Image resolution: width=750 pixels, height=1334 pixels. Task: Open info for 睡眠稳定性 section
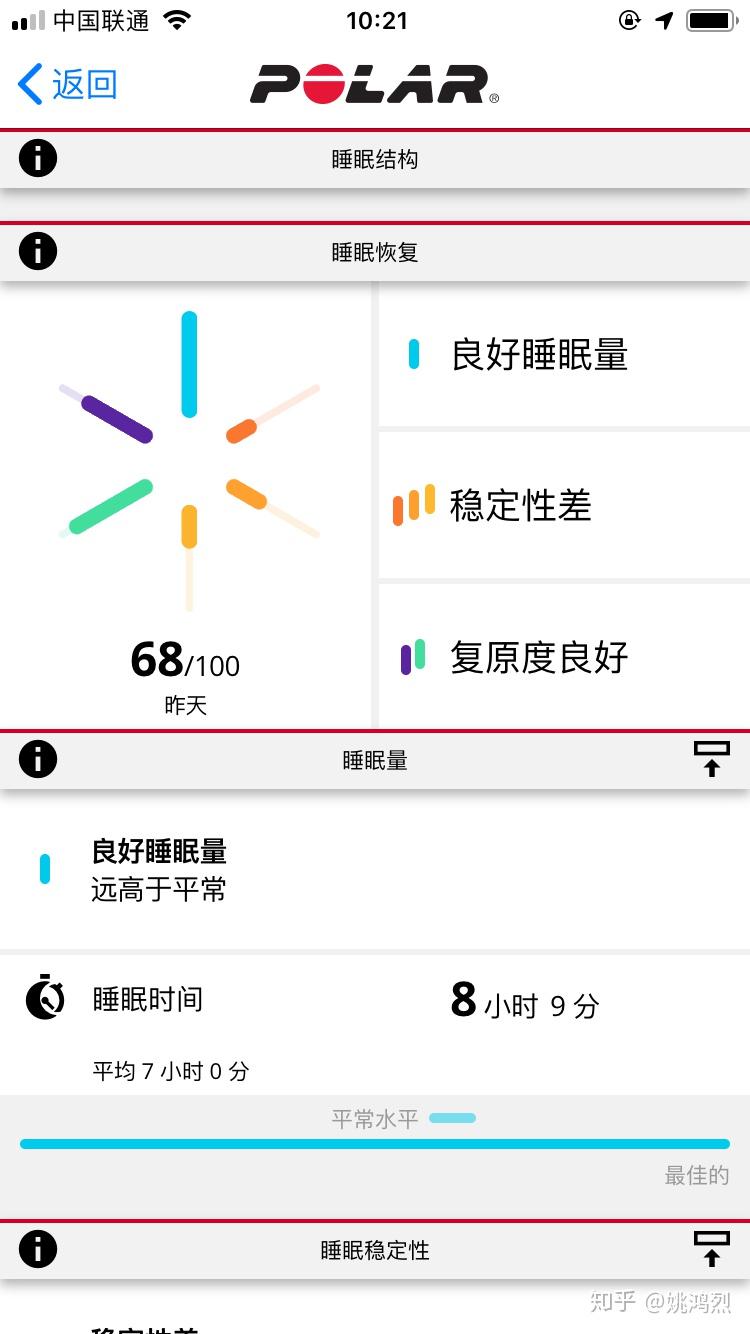coord(38,1250)
